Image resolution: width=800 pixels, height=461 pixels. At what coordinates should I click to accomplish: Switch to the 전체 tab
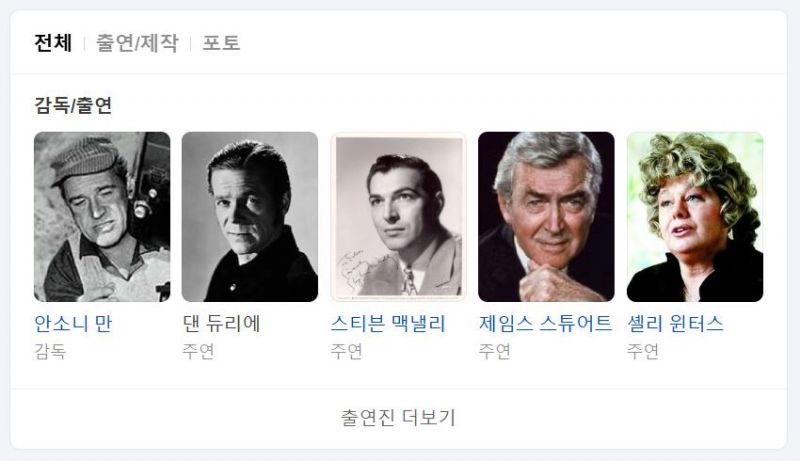click(x=53, y=43)
